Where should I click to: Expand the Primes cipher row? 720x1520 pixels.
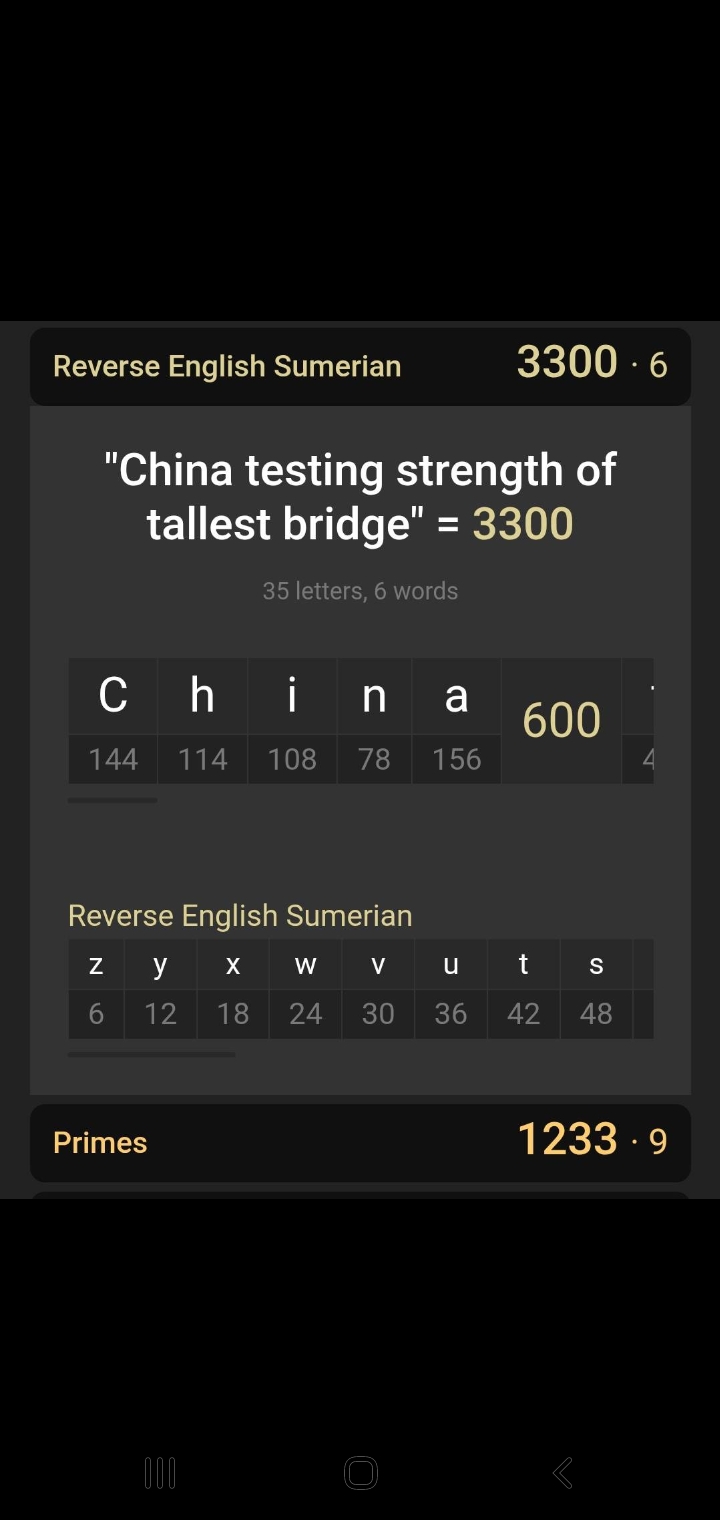pos(360,1142)
